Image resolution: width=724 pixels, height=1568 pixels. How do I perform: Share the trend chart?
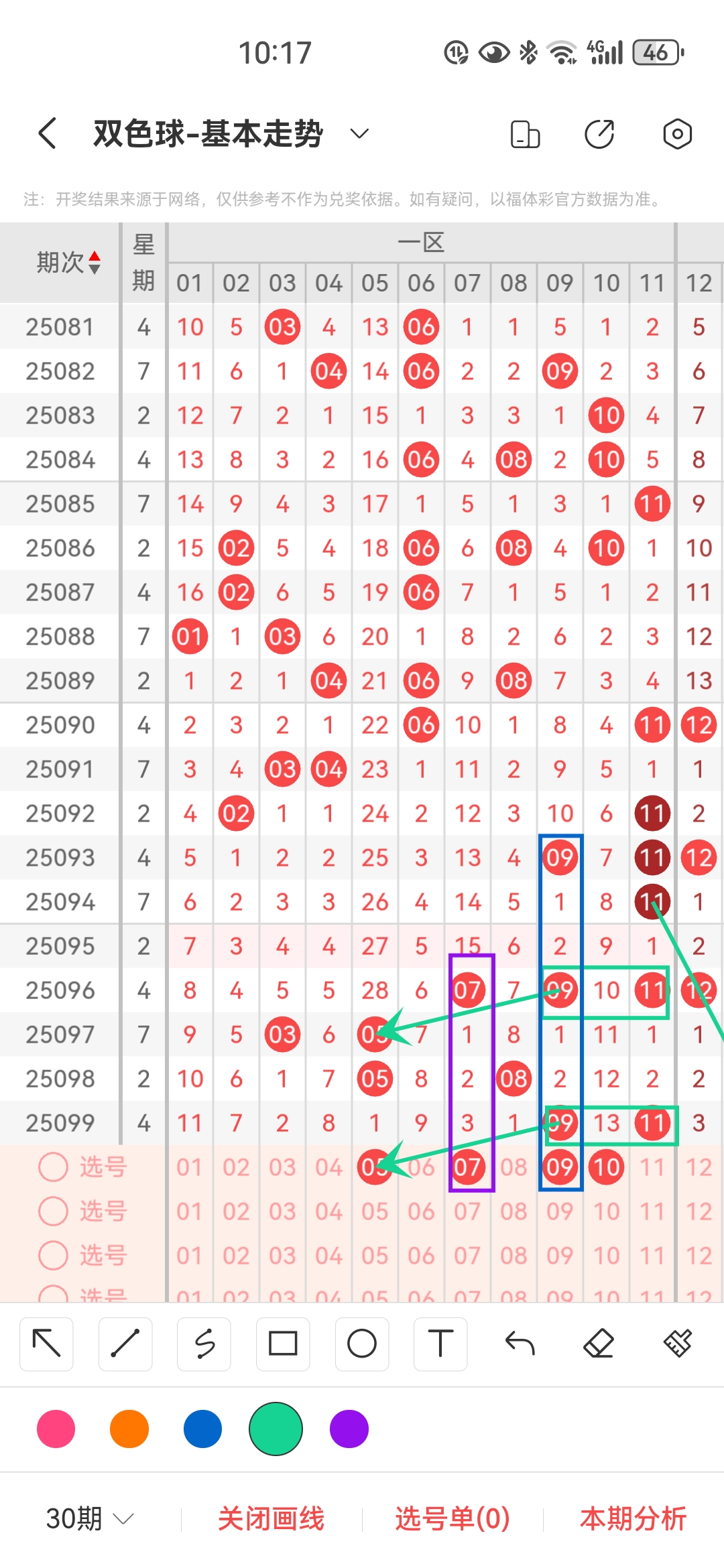(599, 134)
